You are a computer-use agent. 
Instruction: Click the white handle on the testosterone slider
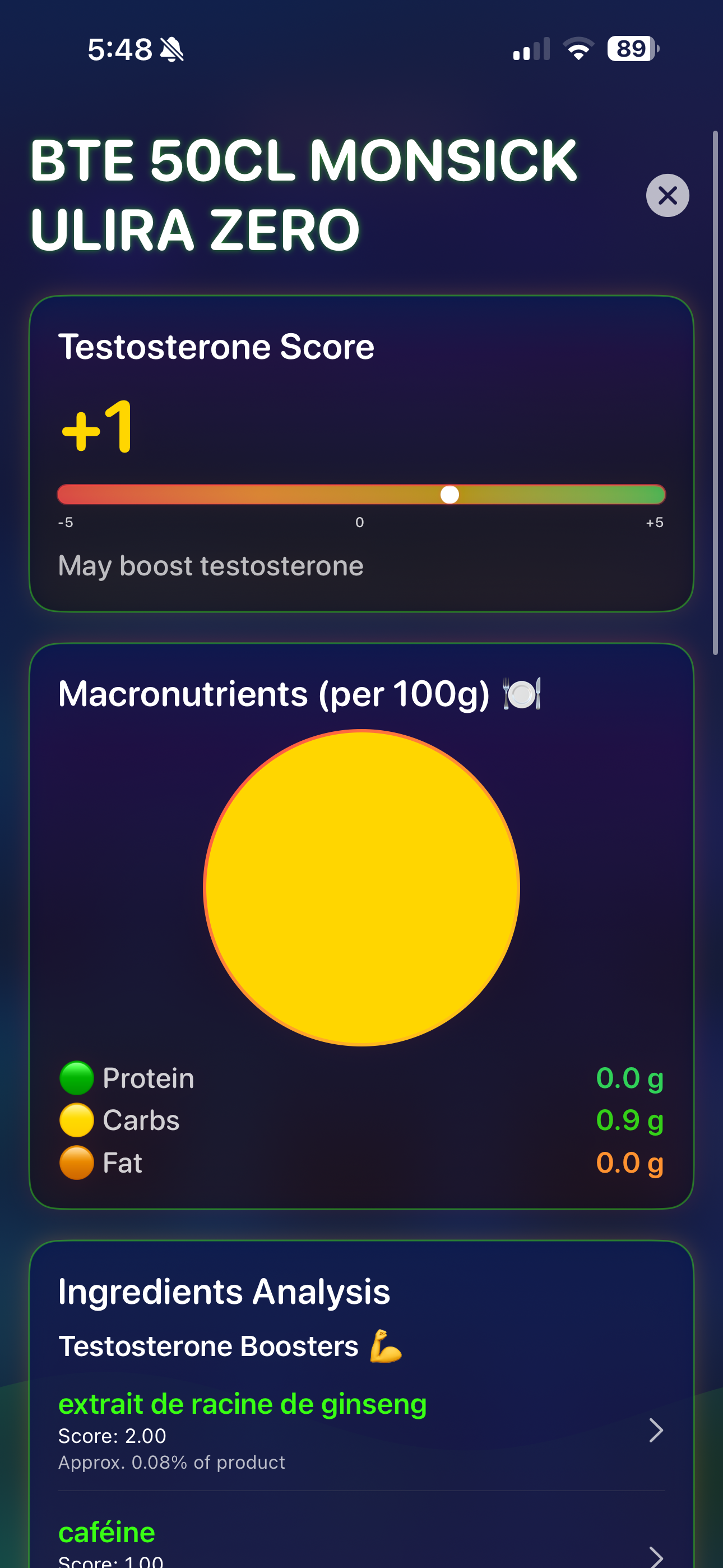coord(451,495)
